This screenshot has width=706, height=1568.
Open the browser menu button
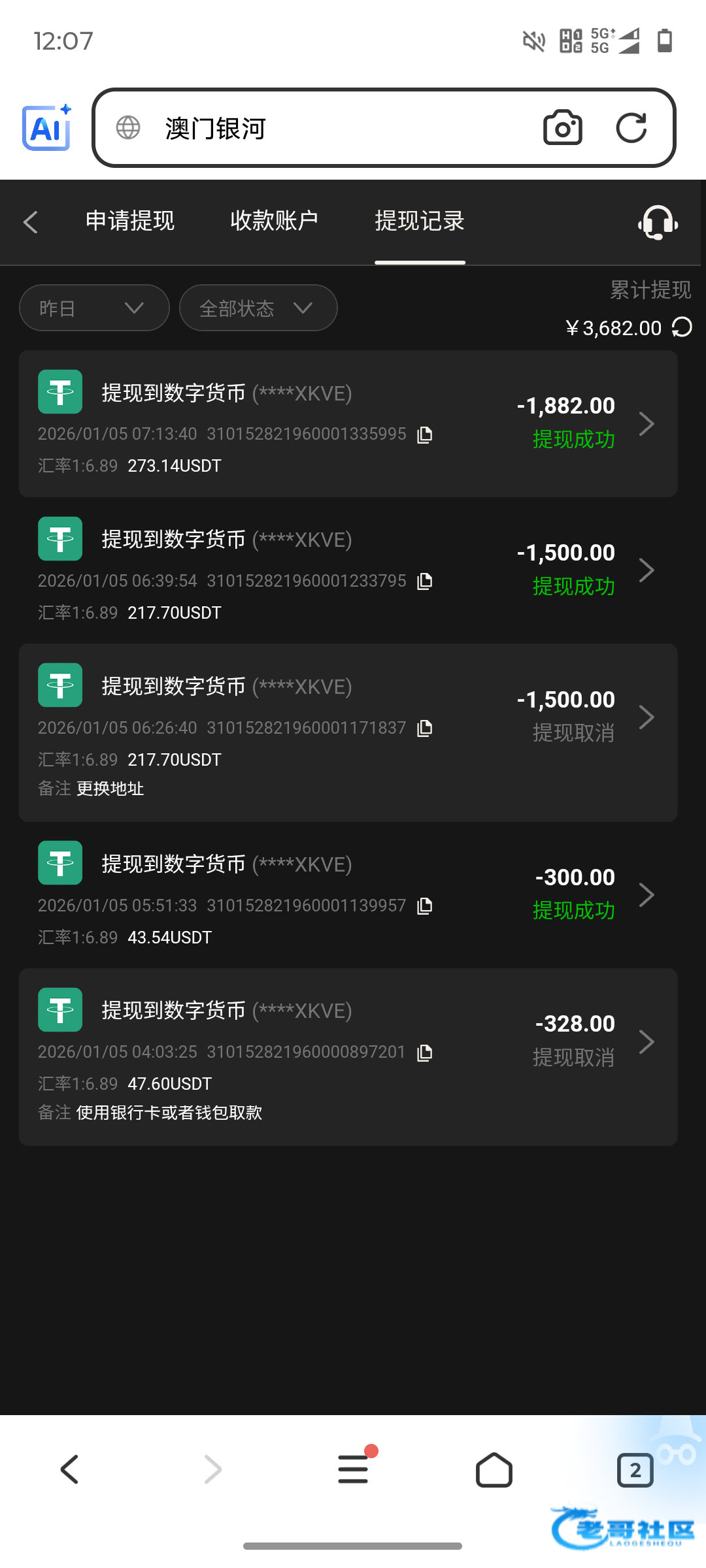click(x=353, y=1470)
